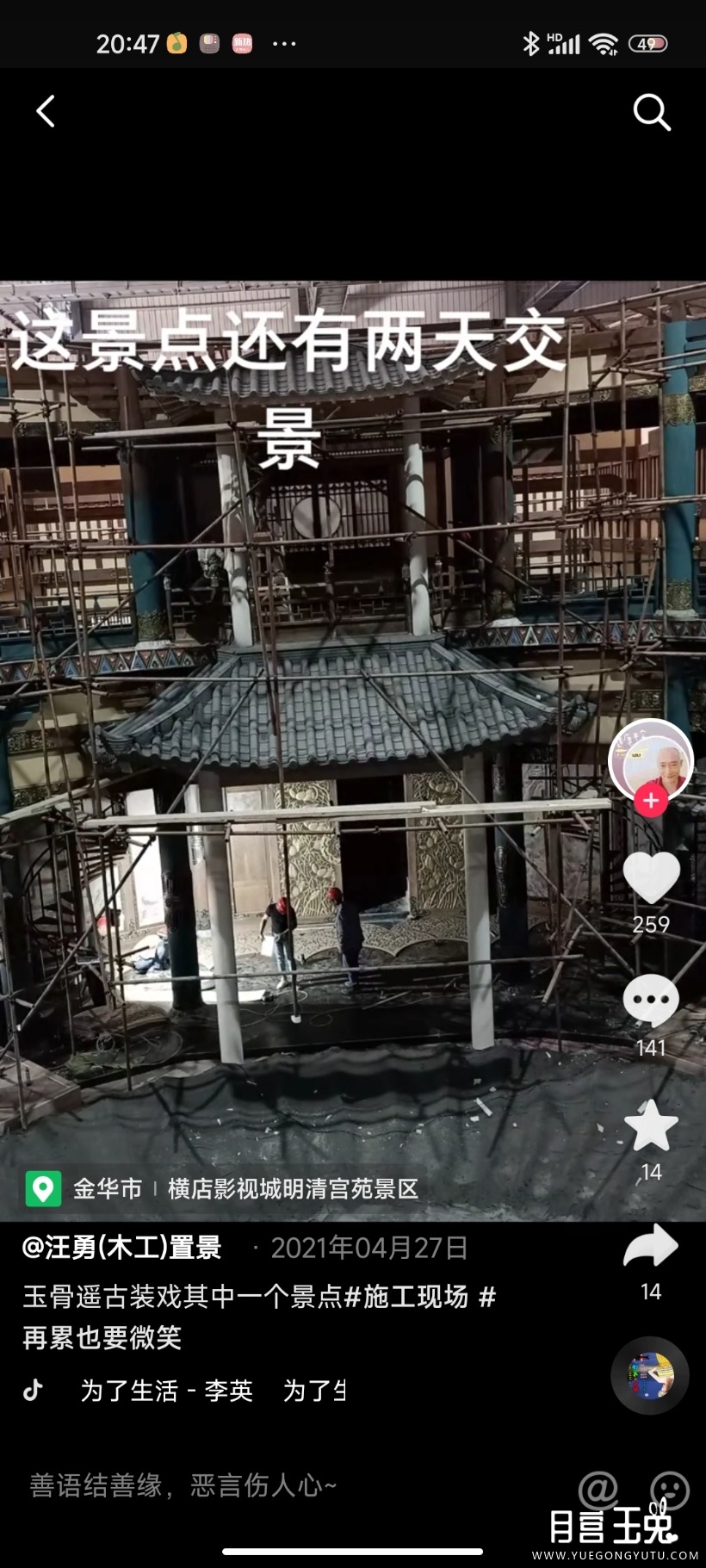Screen dimensions: 706x1568
Task: Tap the comment input field
Action: 258,1485
